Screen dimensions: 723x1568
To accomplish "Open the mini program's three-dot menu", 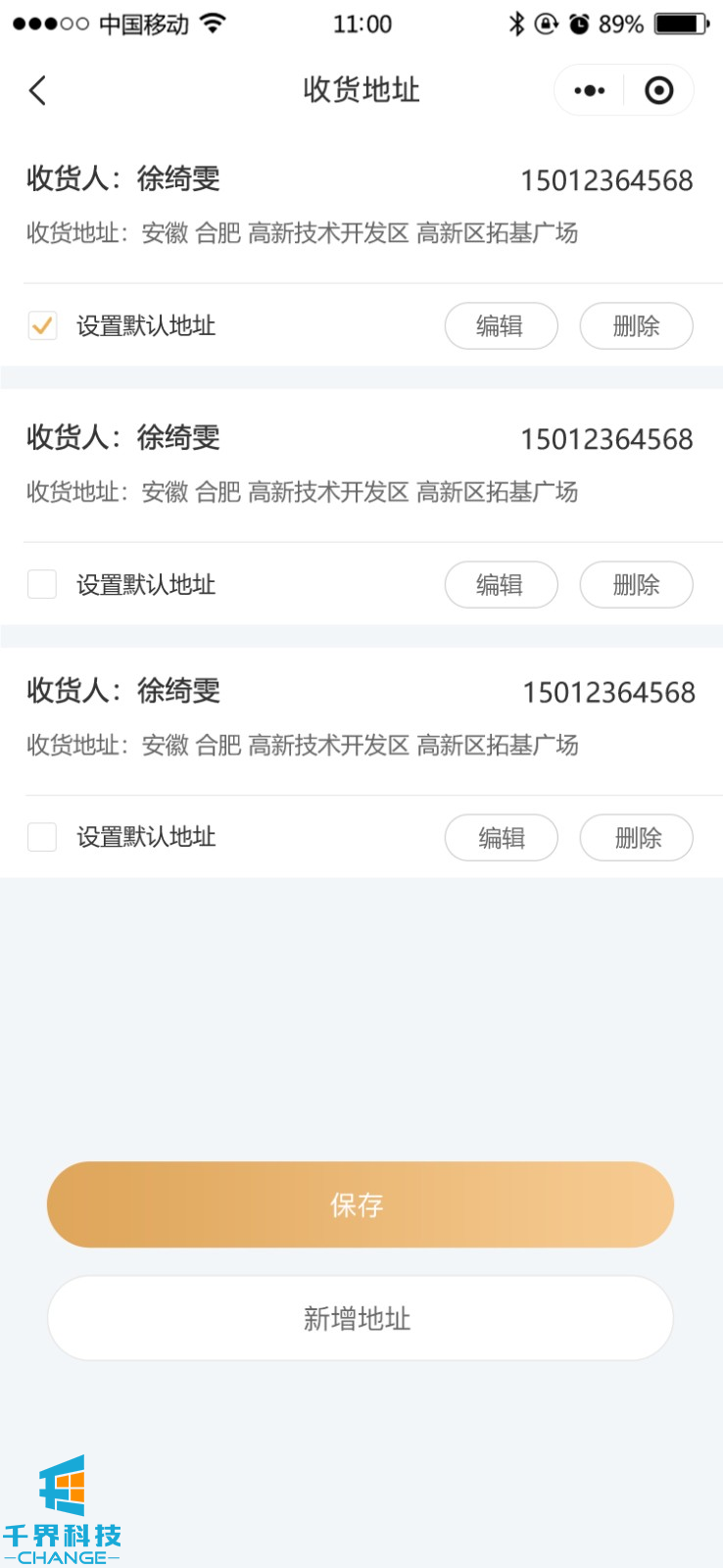I will coord(590,91).
